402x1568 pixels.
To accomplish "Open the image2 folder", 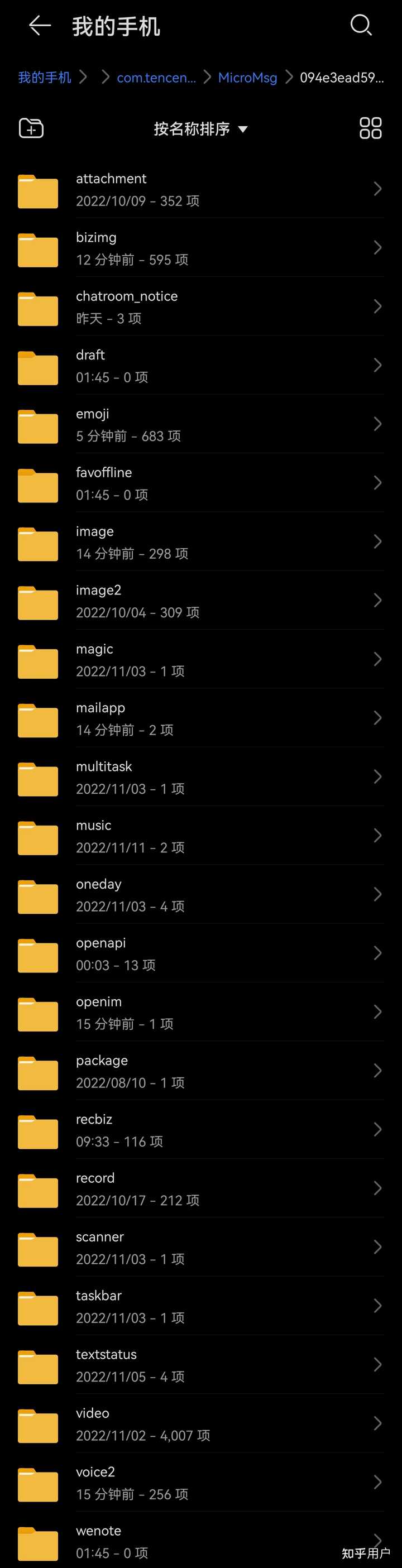I will coord(201,601).
